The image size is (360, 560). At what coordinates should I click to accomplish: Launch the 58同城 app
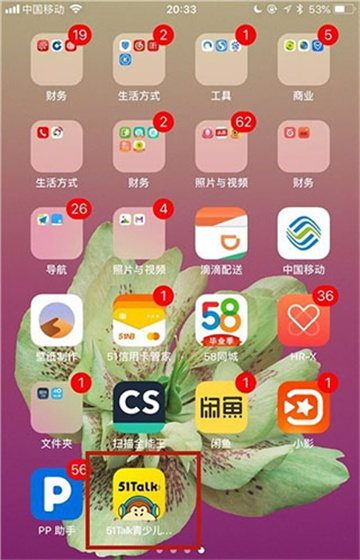[221, 320]
